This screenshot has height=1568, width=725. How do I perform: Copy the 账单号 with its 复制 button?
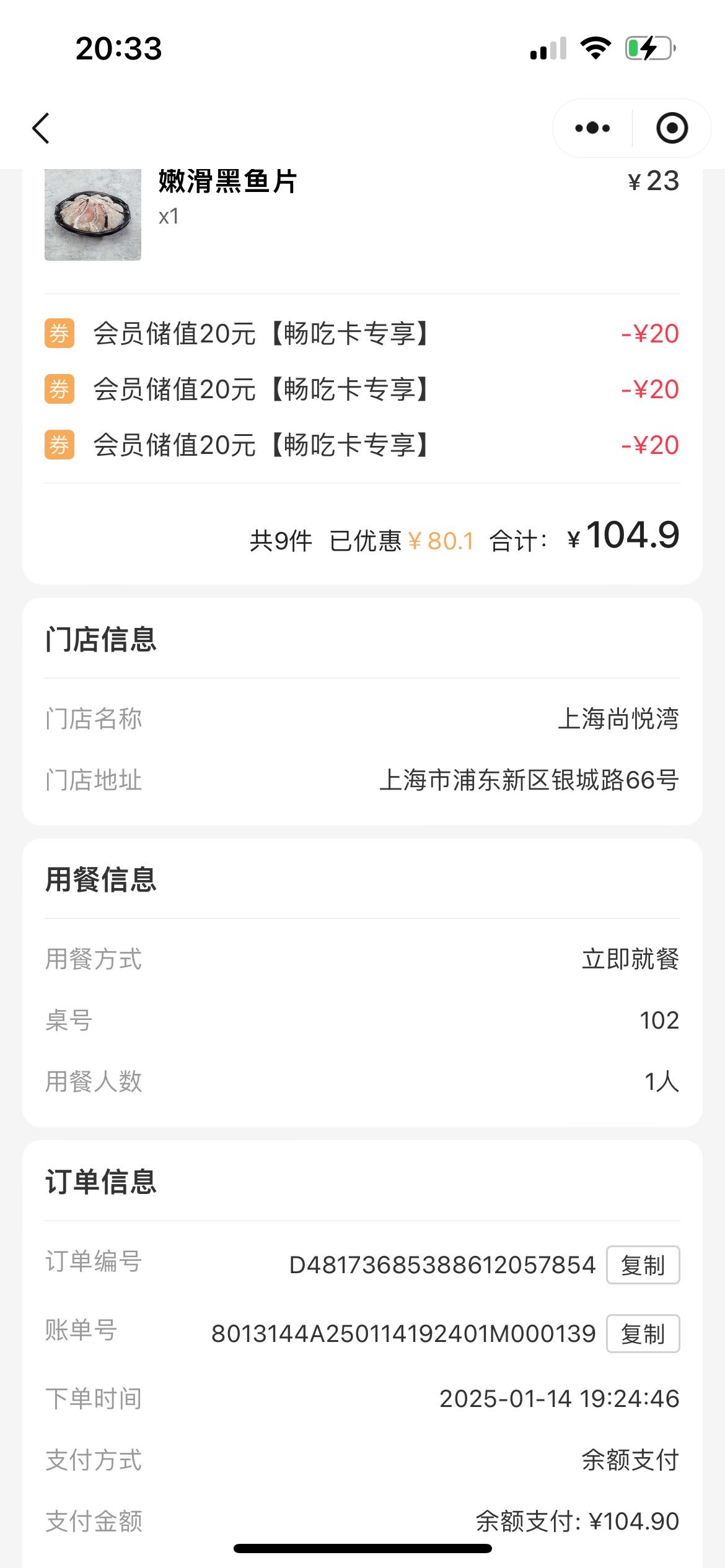pos(643,1333)
